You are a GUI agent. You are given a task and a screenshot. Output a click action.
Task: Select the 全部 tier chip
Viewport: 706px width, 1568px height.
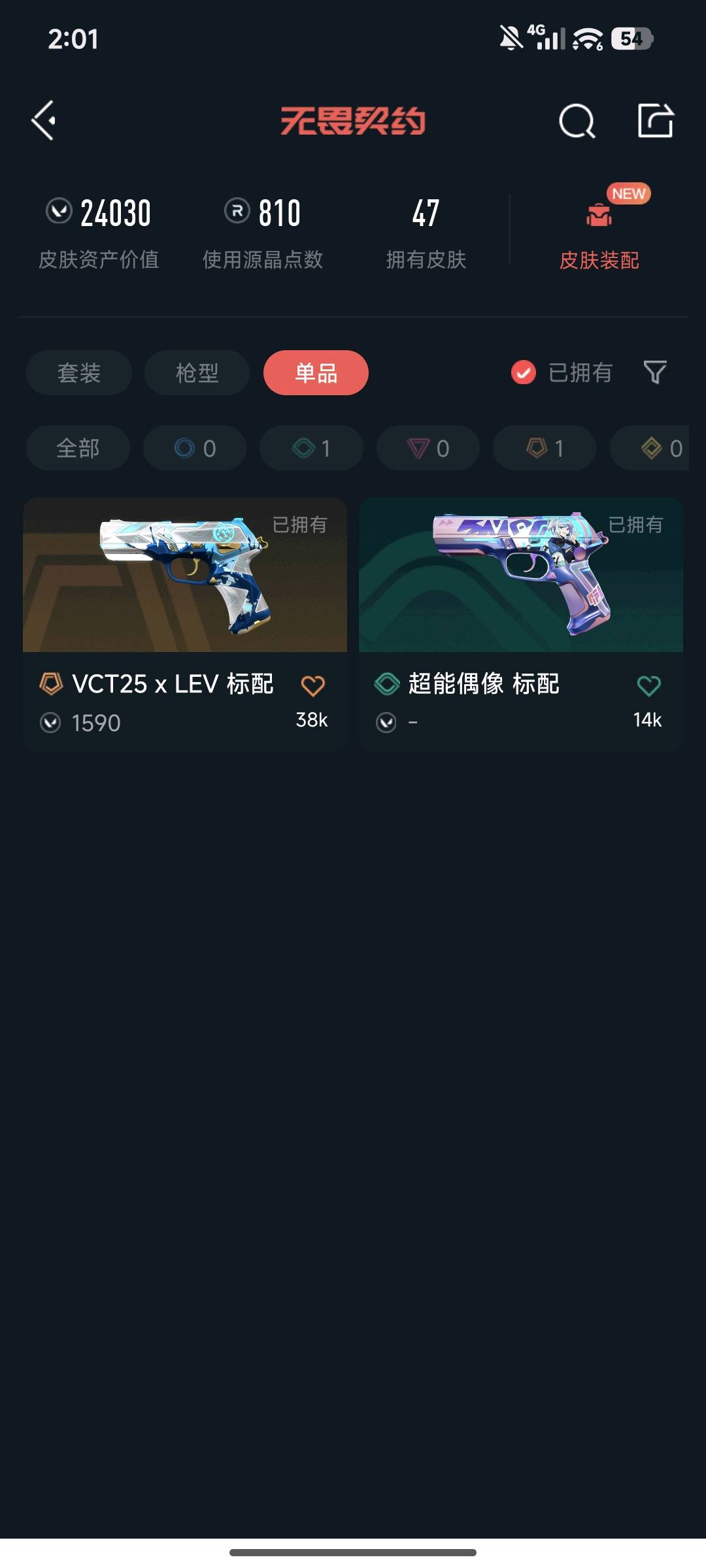coord(78,448)
